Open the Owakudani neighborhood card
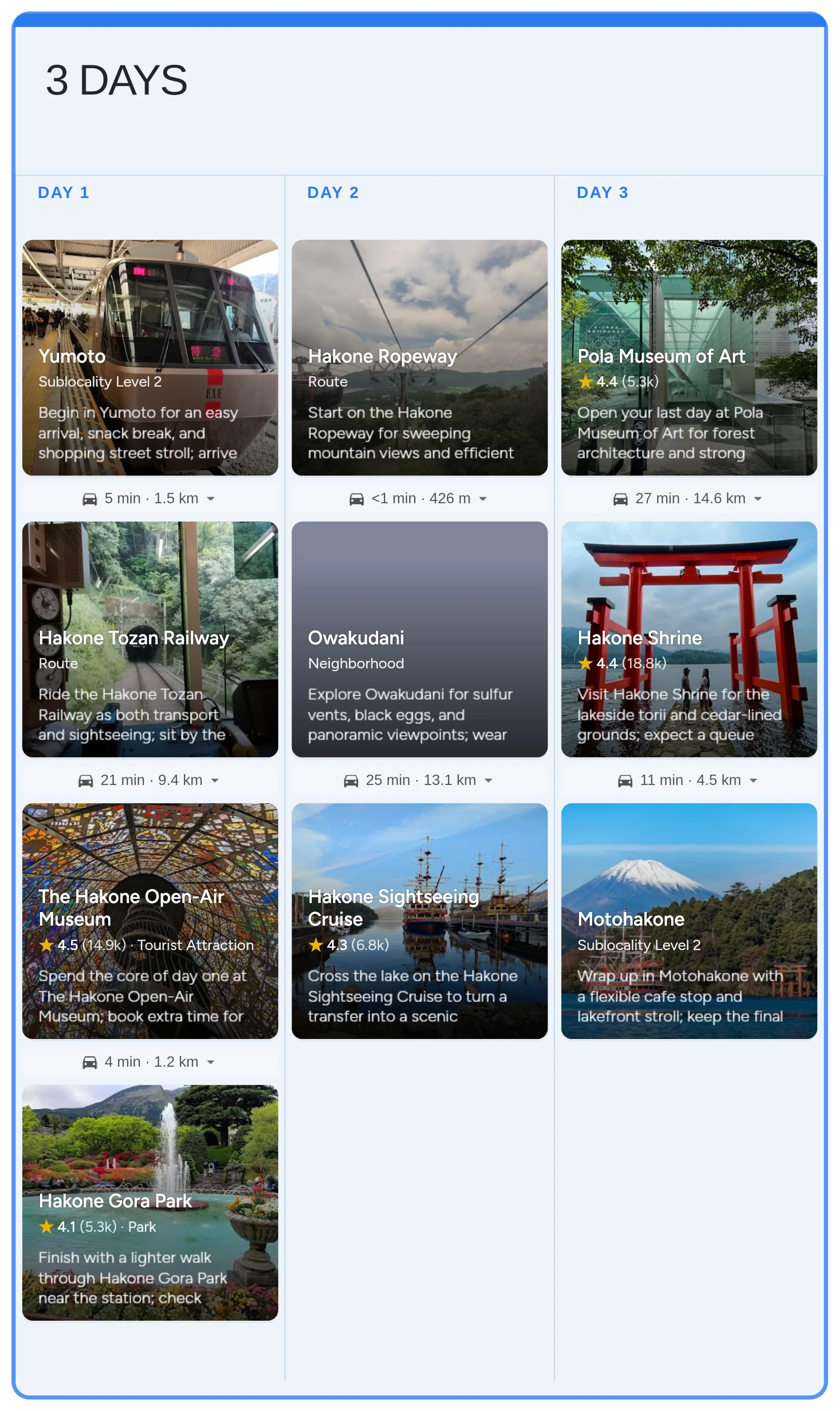 420,639
